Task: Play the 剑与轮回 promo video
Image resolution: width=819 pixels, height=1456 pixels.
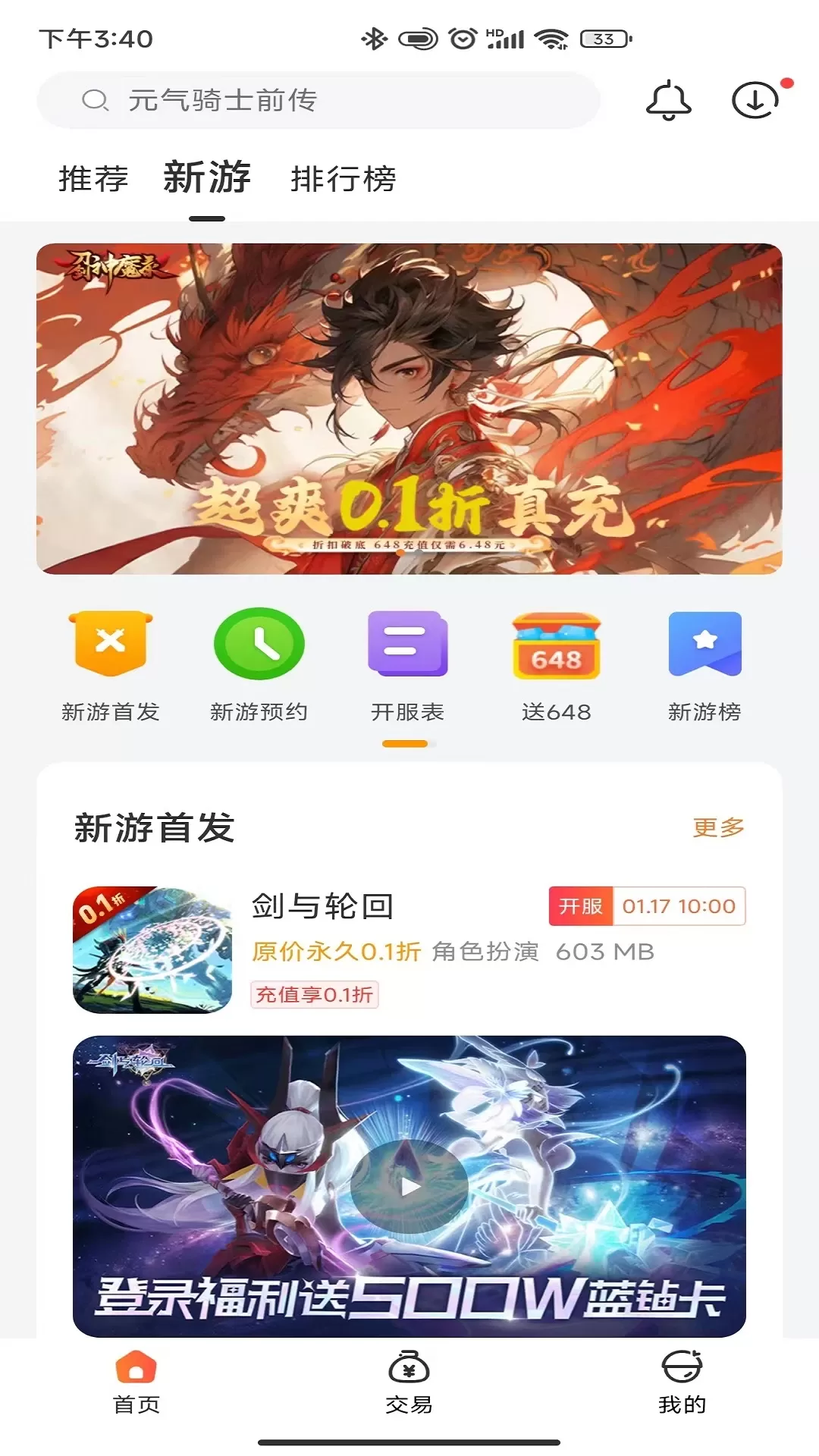Action: [x=409, y=1186]
